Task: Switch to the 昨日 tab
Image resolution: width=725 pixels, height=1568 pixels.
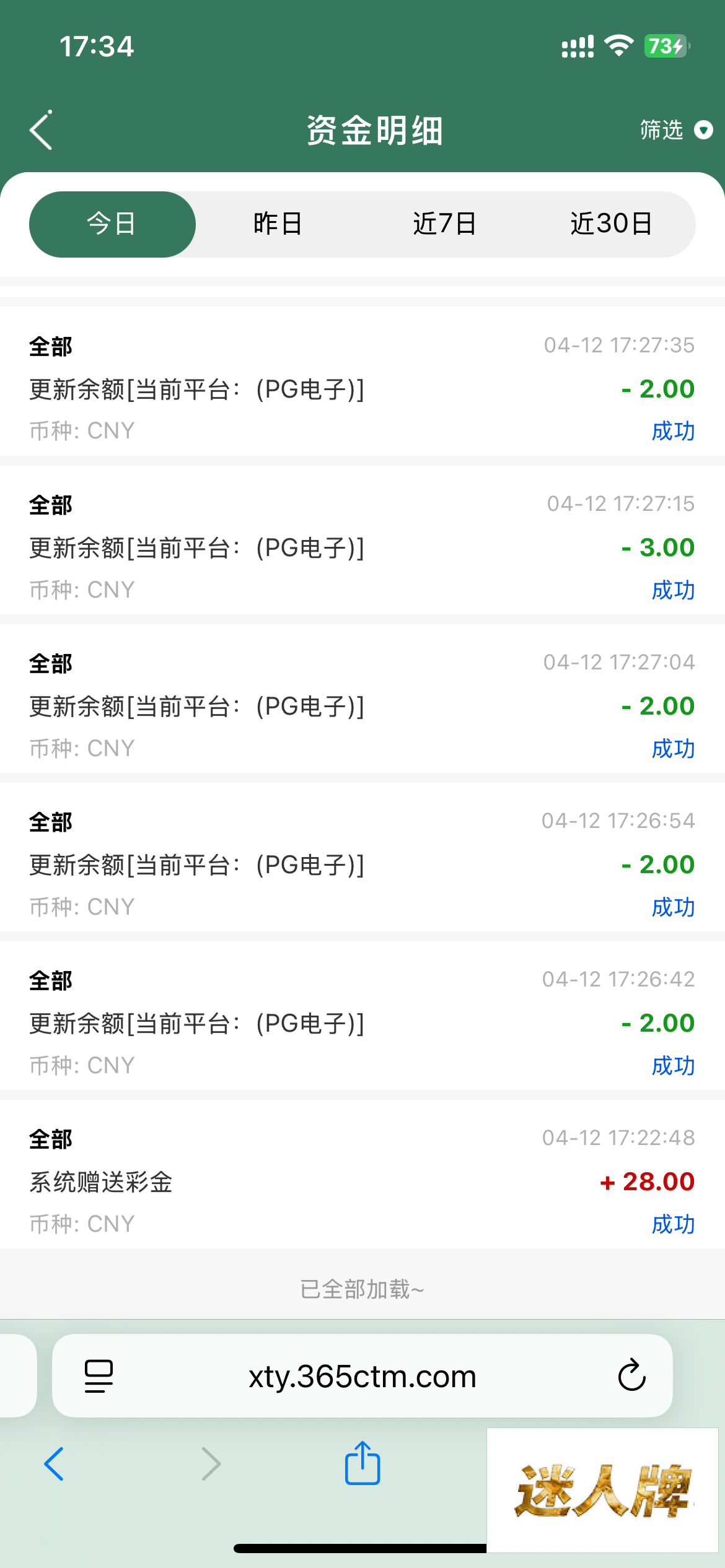Action: coord(278,224)
